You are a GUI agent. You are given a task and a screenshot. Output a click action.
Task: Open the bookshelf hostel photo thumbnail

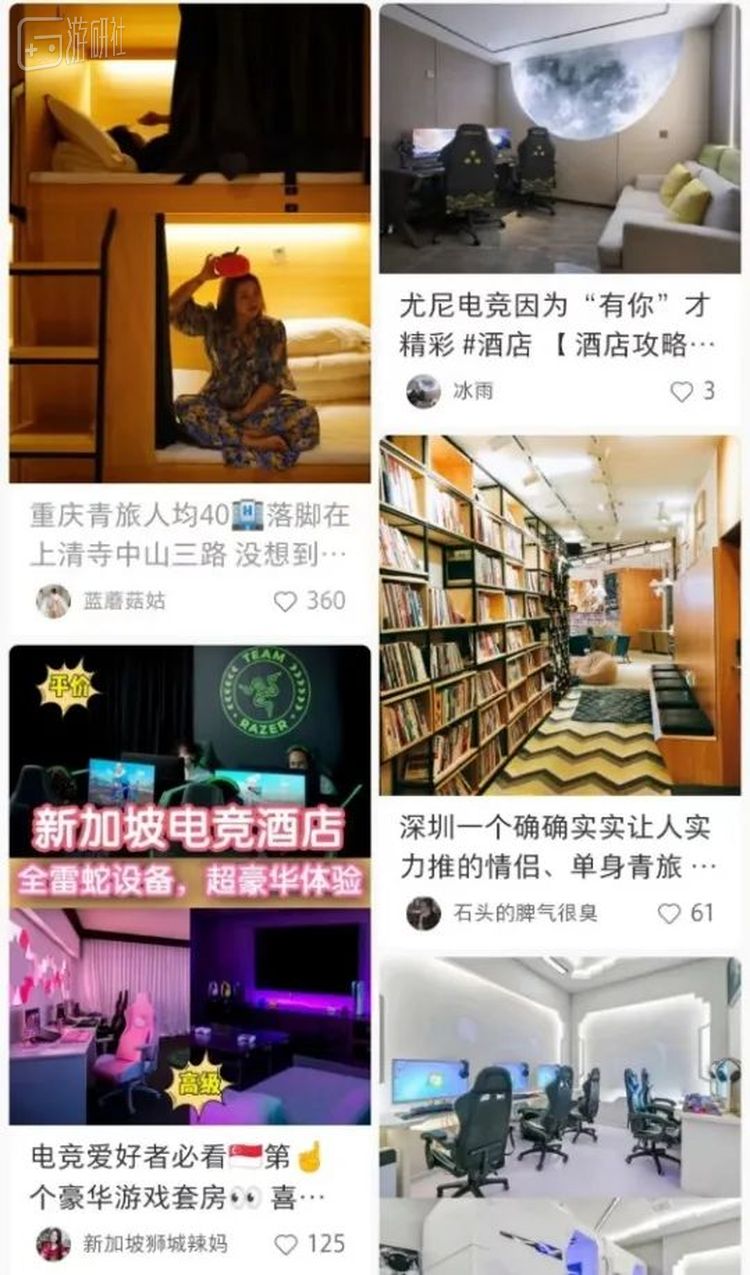pos(562,610)
